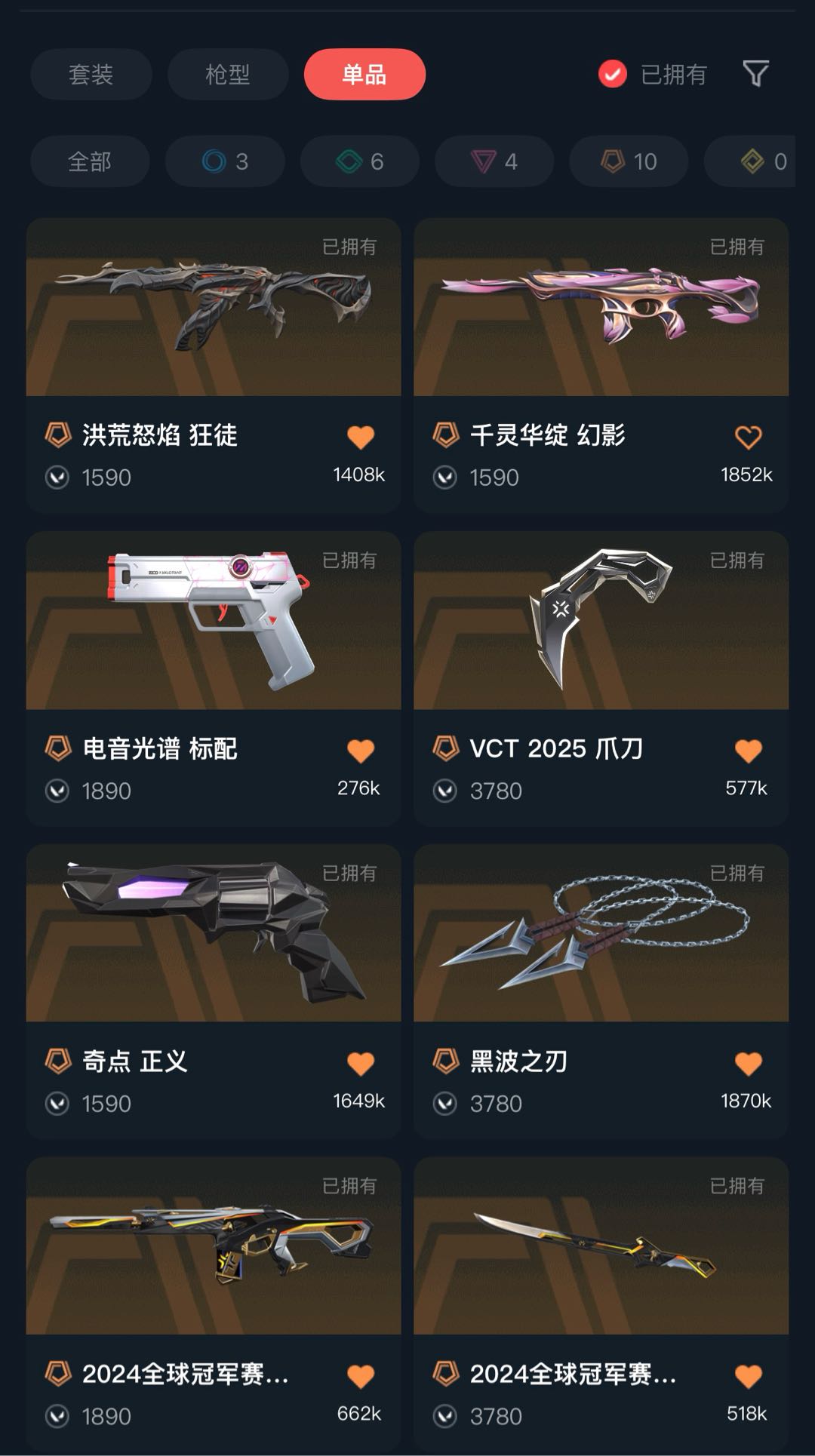Select the 单品 tab
This screenshot has width=815, height=1456.
pos(364,74)
